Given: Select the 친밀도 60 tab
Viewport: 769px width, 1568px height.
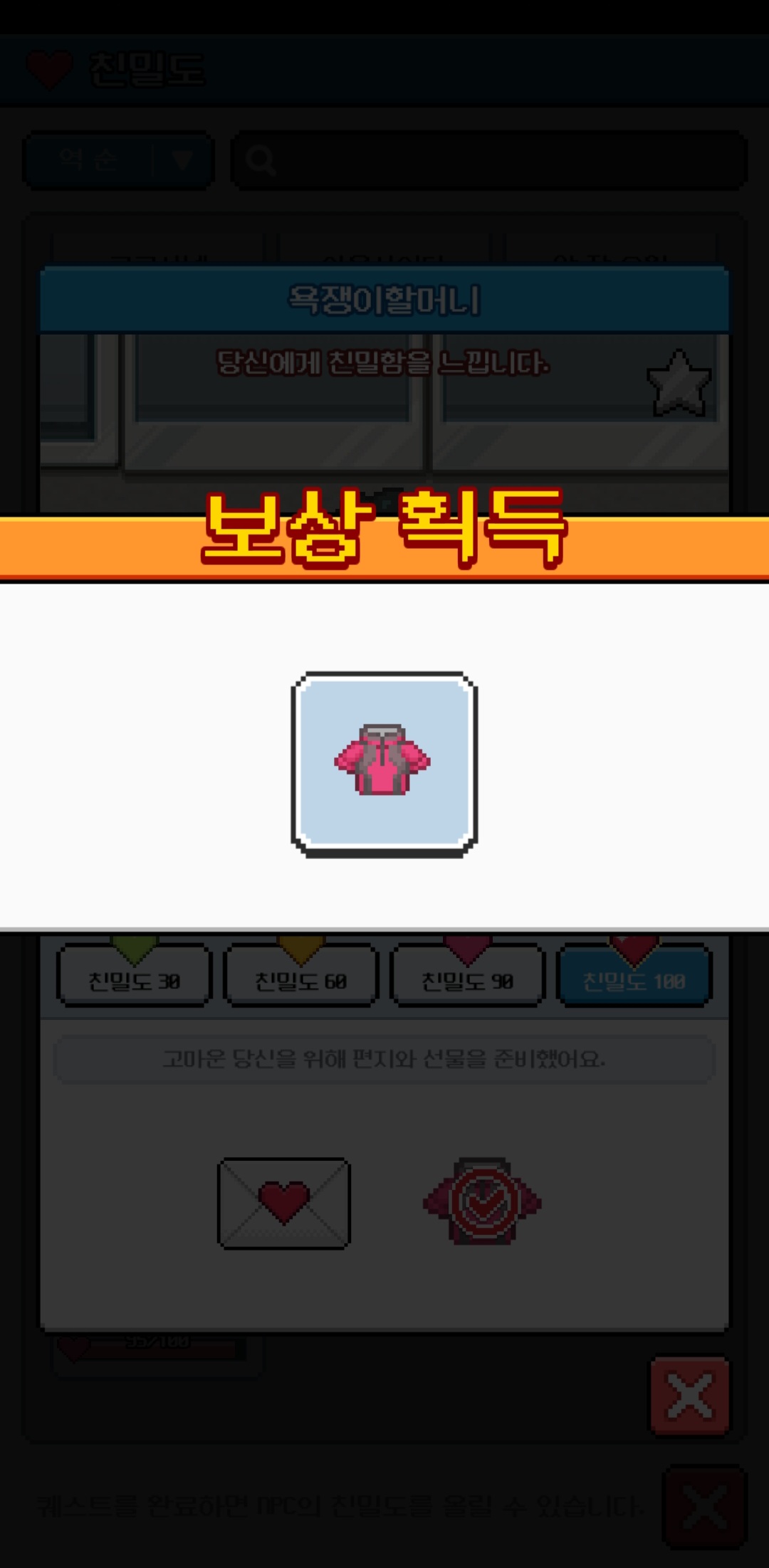Looking at the screenshot, I should [x=300, y=981].
